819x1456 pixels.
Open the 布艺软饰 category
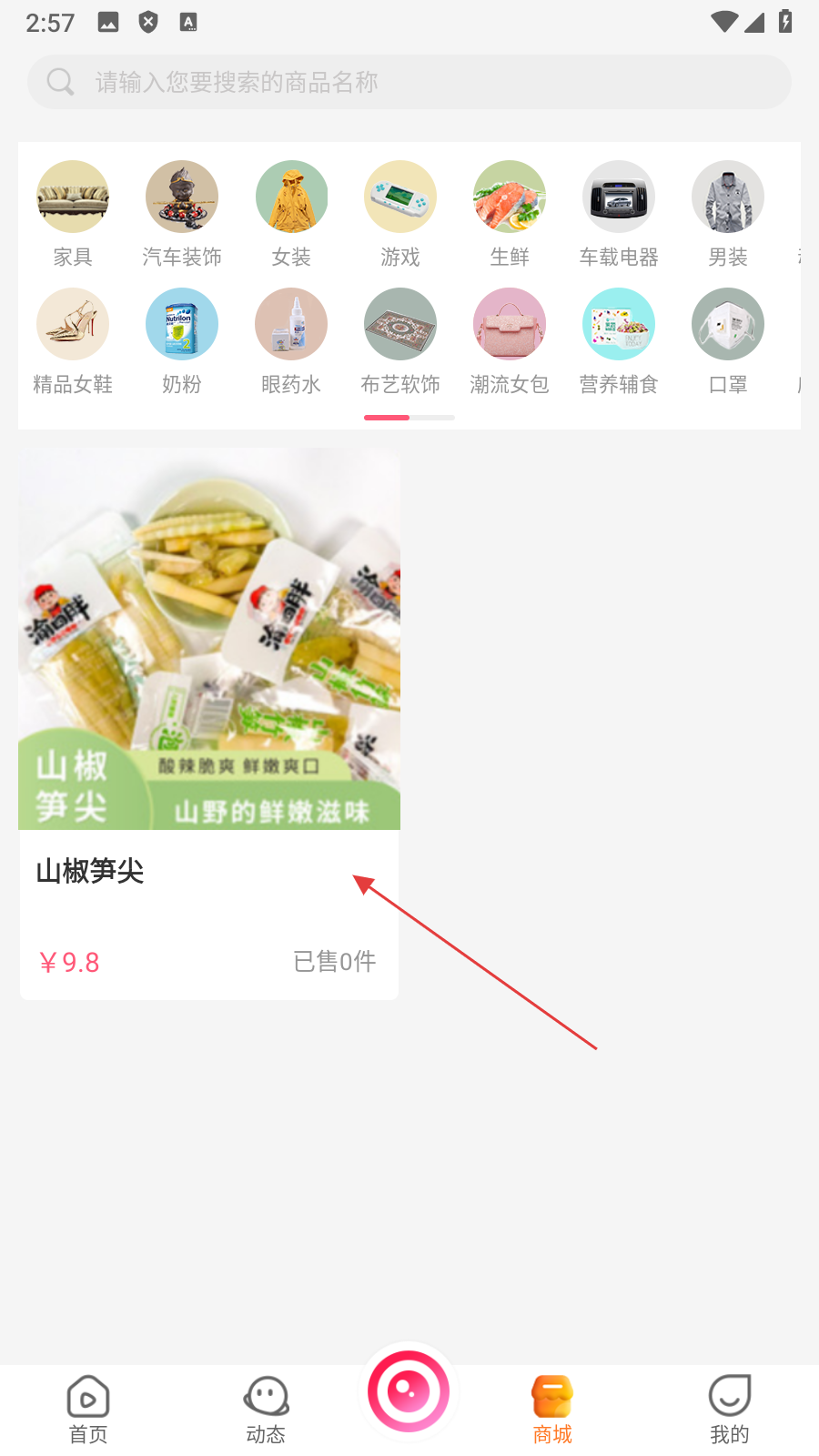[x=400, y=341]
